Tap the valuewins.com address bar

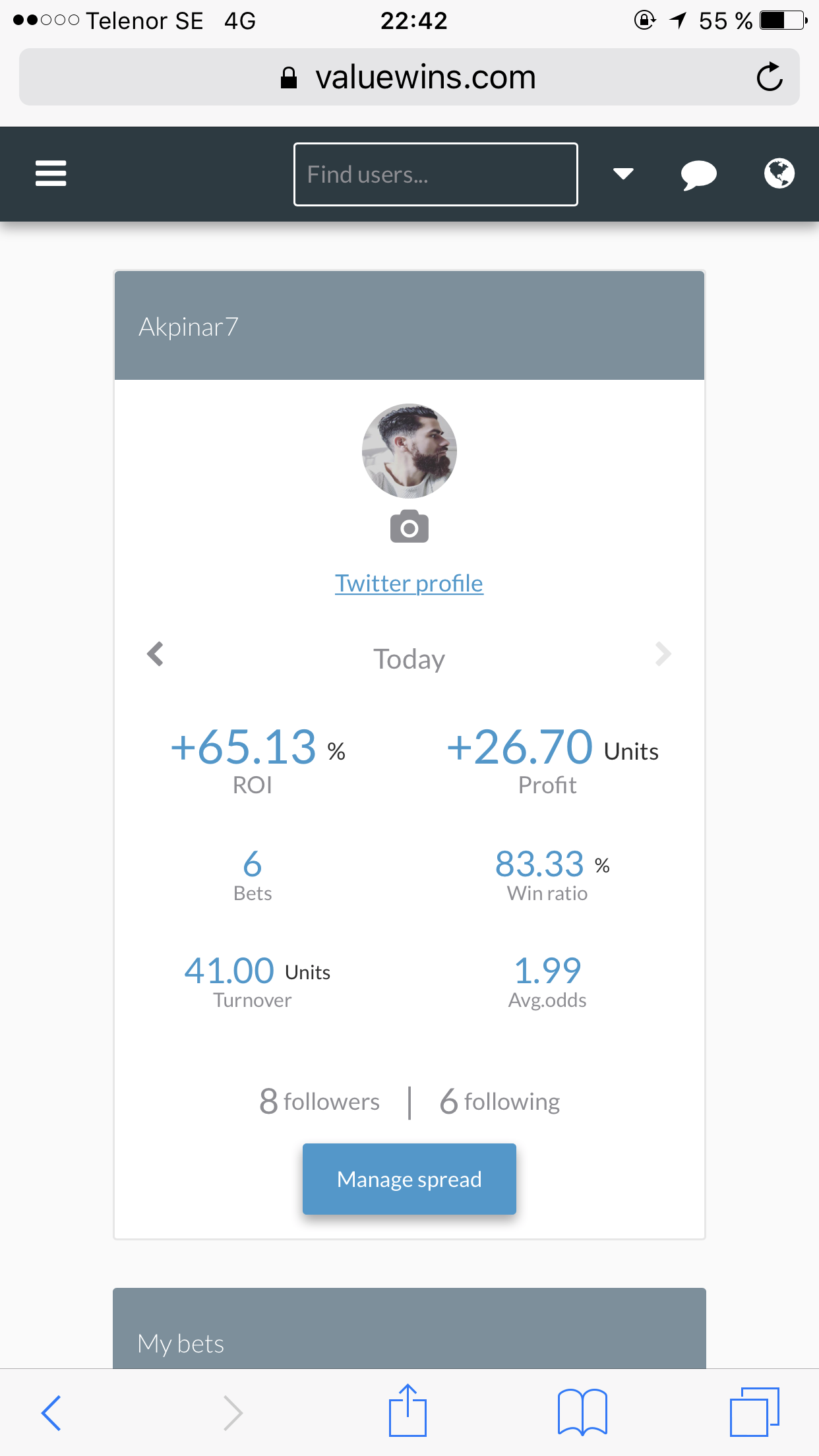tap(409, 77)
